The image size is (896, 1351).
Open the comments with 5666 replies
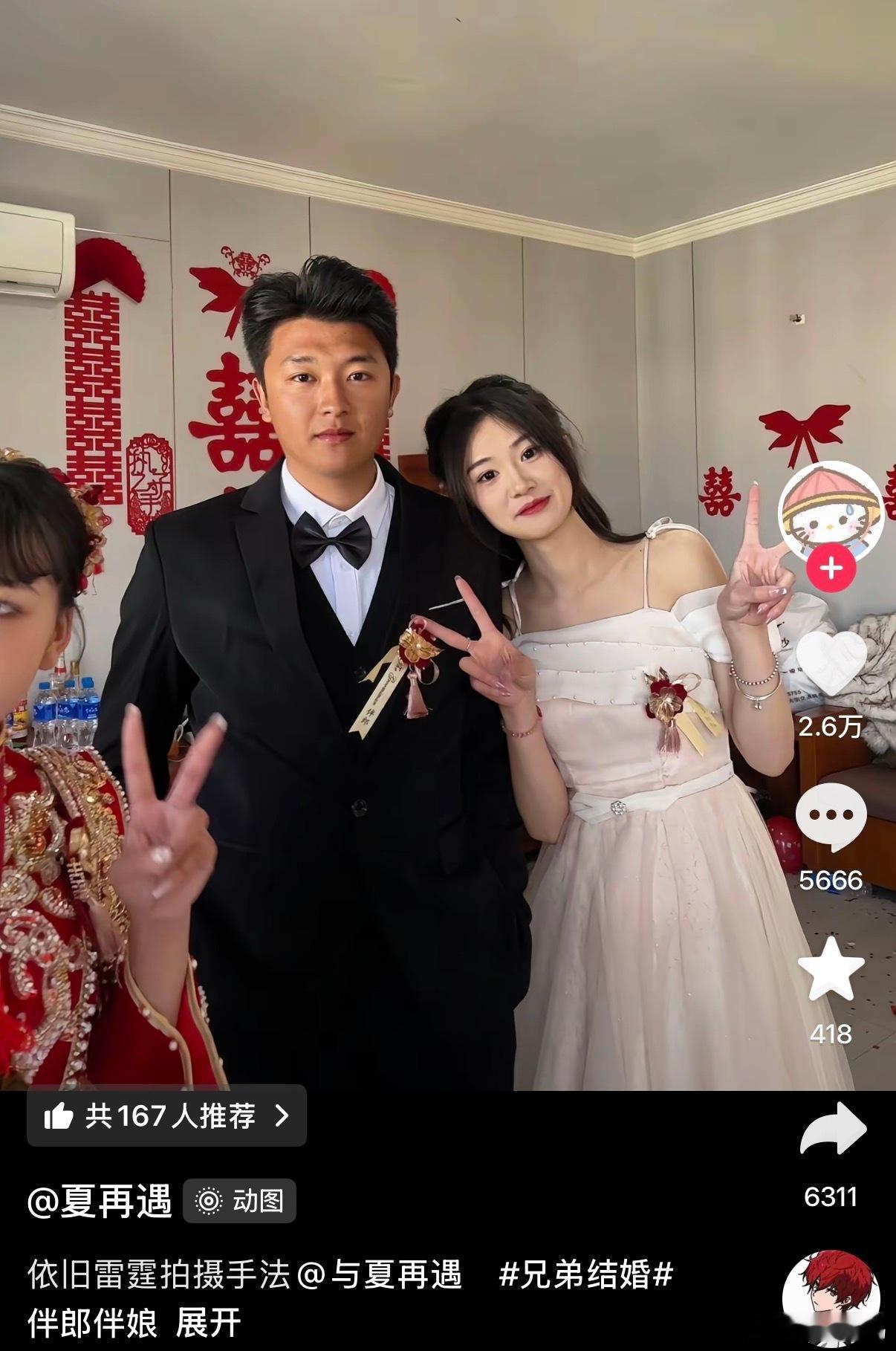coord(831,817)
